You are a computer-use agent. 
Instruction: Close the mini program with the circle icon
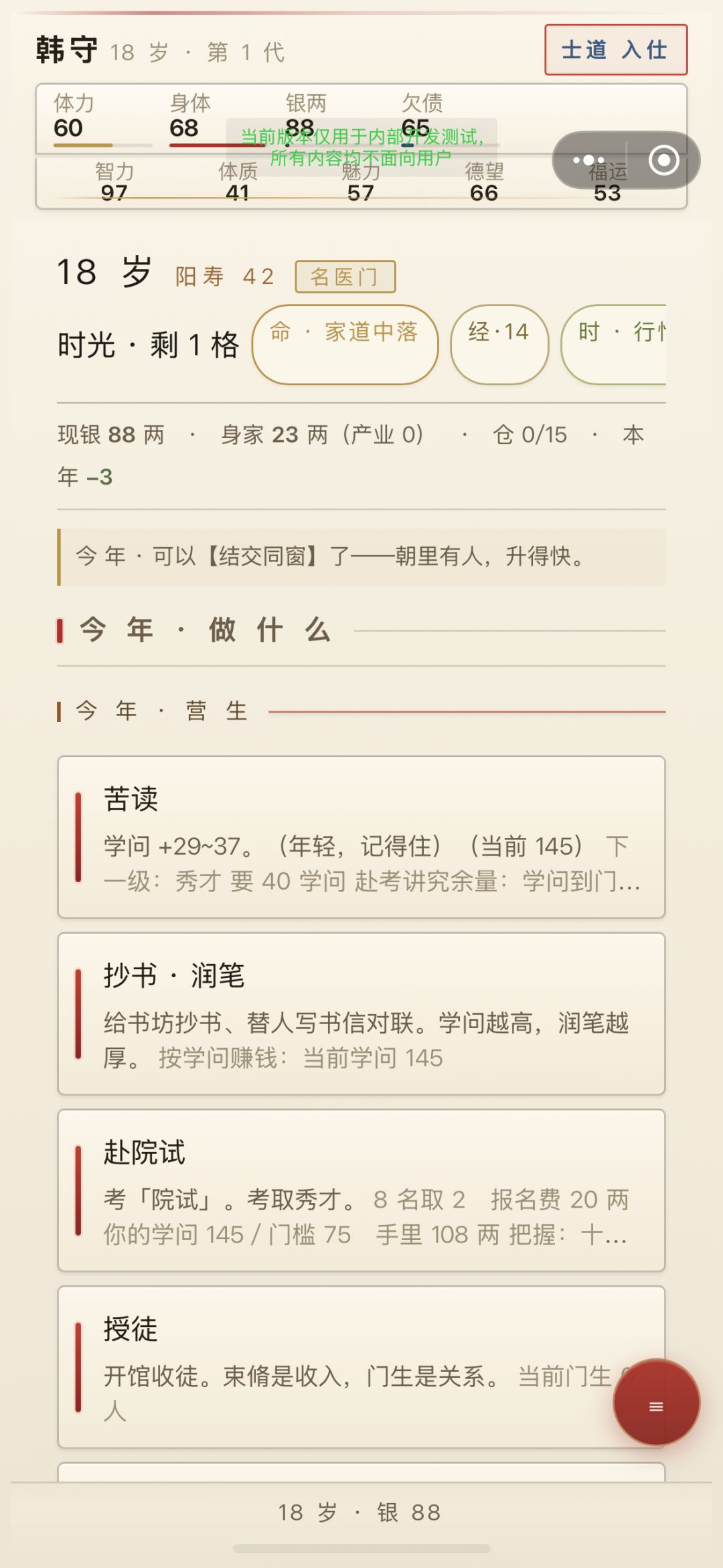(663, 161)
